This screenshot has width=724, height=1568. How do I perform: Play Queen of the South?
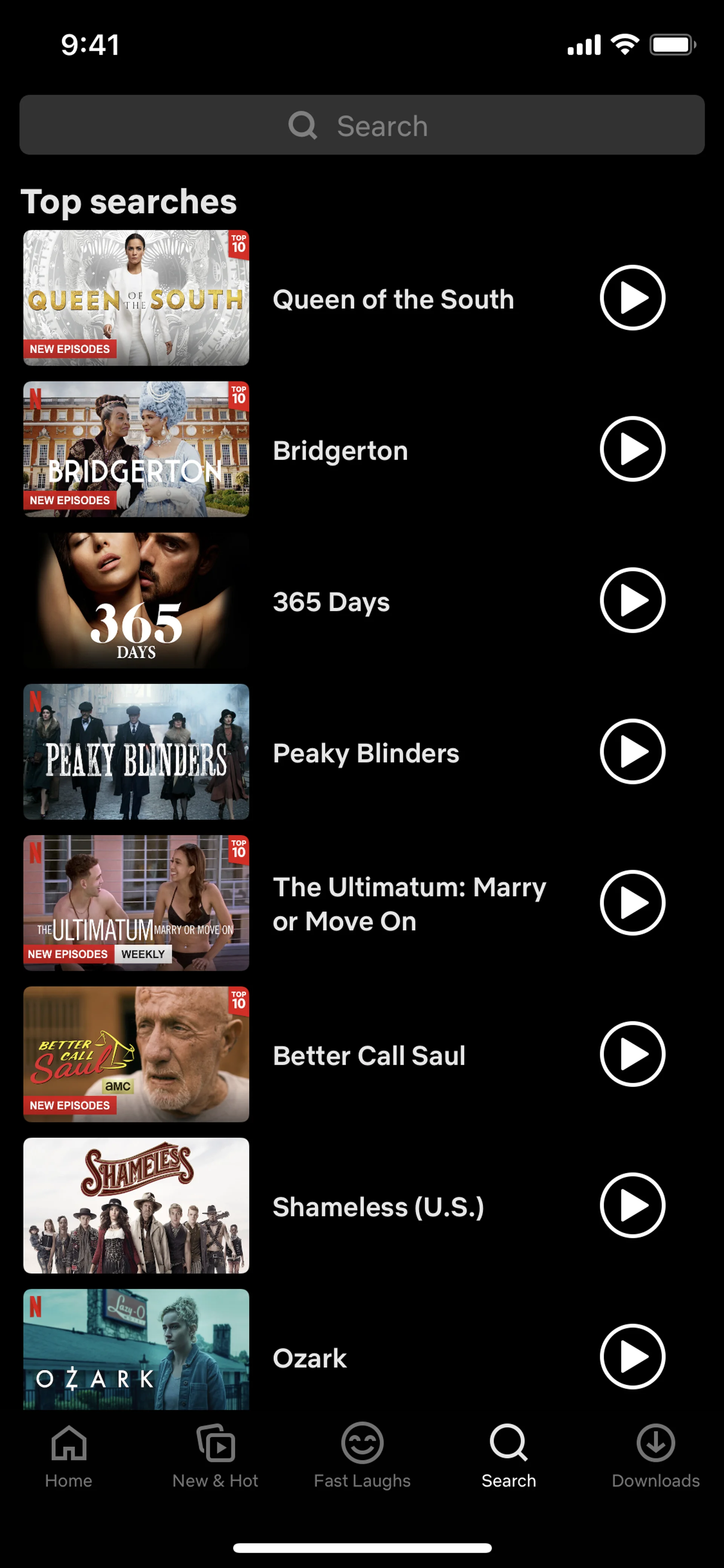point(632,298)
